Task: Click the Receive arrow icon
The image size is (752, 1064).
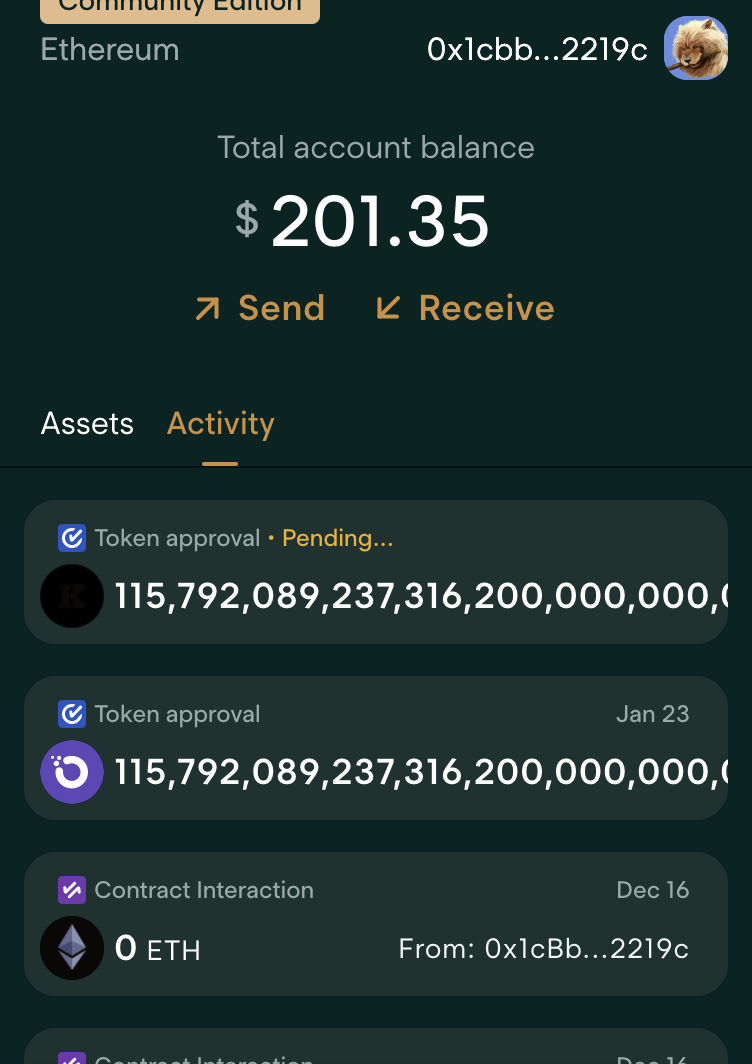Action: pos(388,308)
